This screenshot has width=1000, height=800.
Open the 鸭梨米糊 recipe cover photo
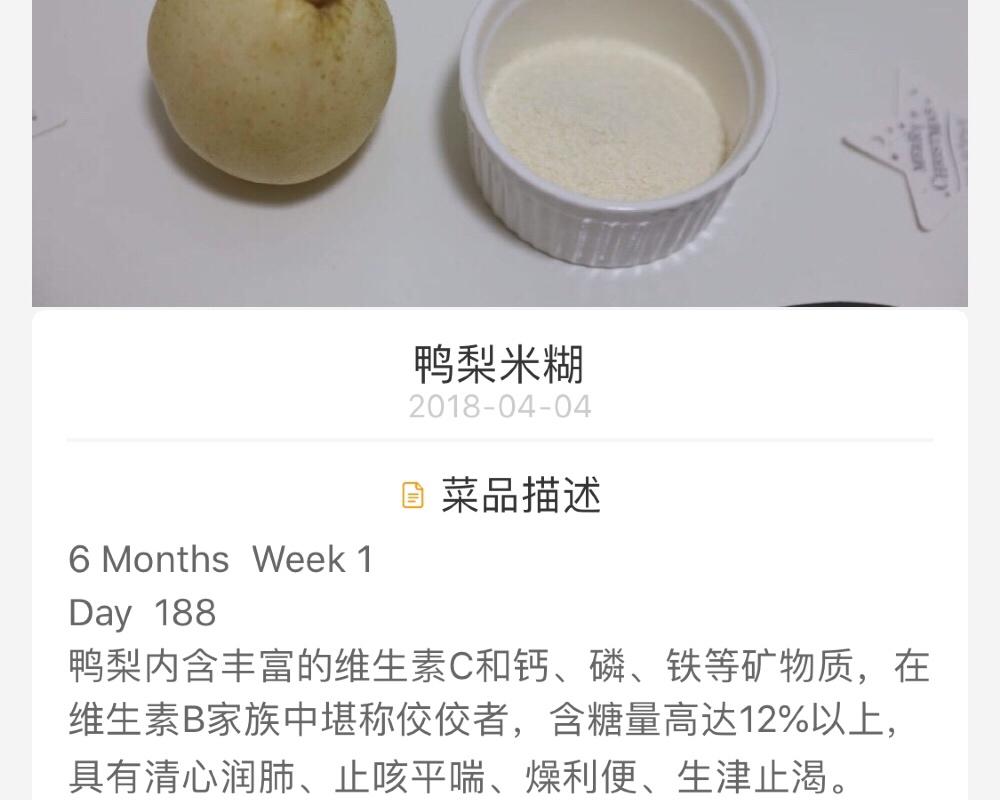pos(500,150)
